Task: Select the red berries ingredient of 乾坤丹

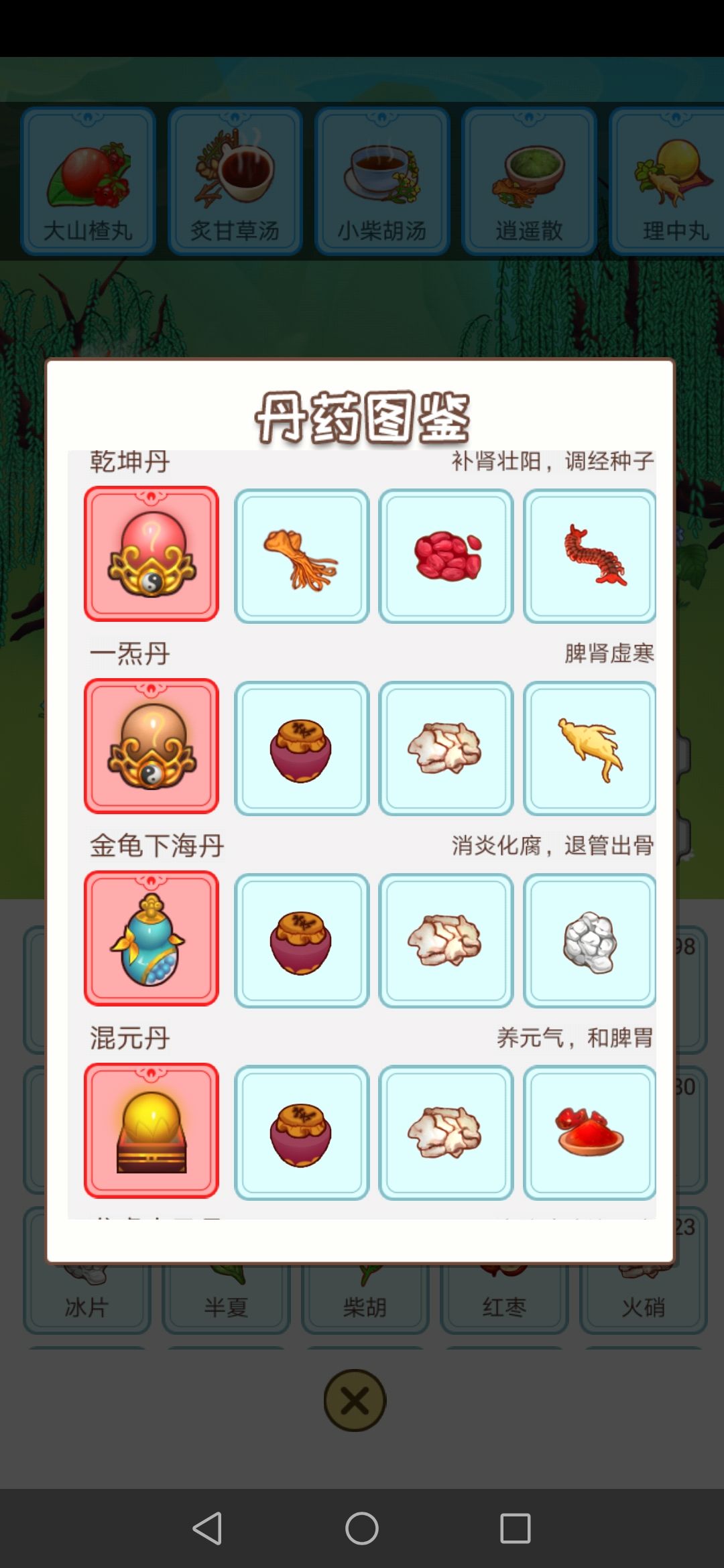Action: click(x=446, y=553)
